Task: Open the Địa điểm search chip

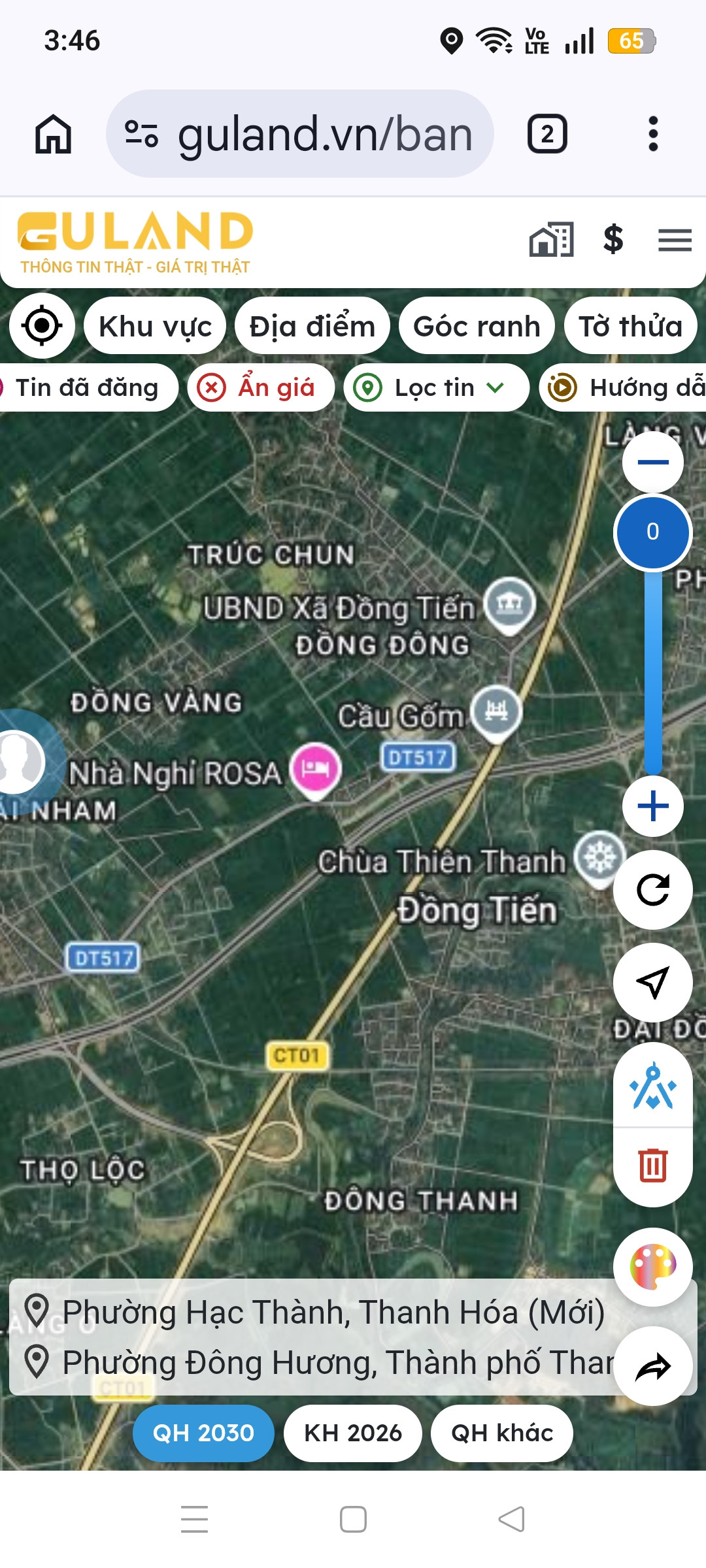Action: coord(312,326)
